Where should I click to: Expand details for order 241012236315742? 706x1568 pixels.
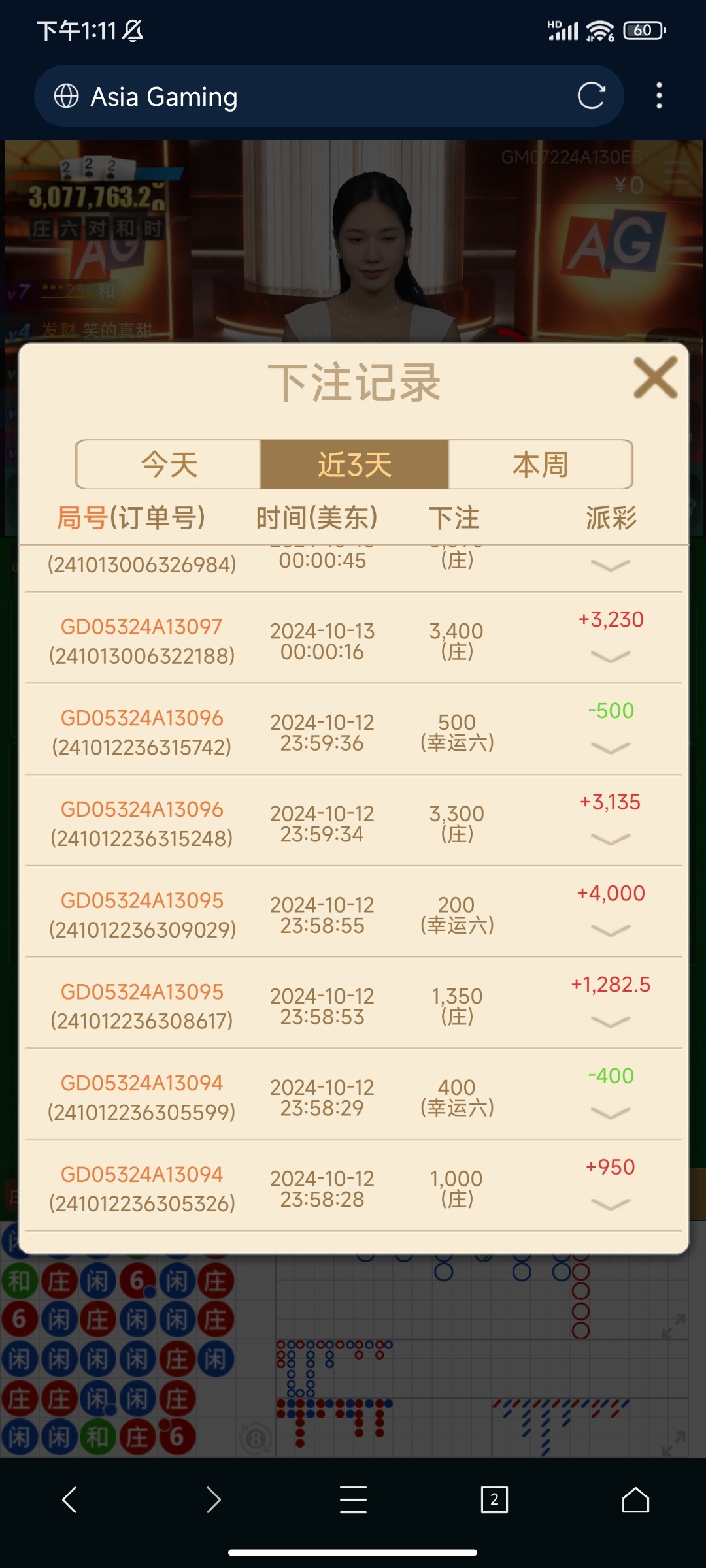click(x=610, y=748)
